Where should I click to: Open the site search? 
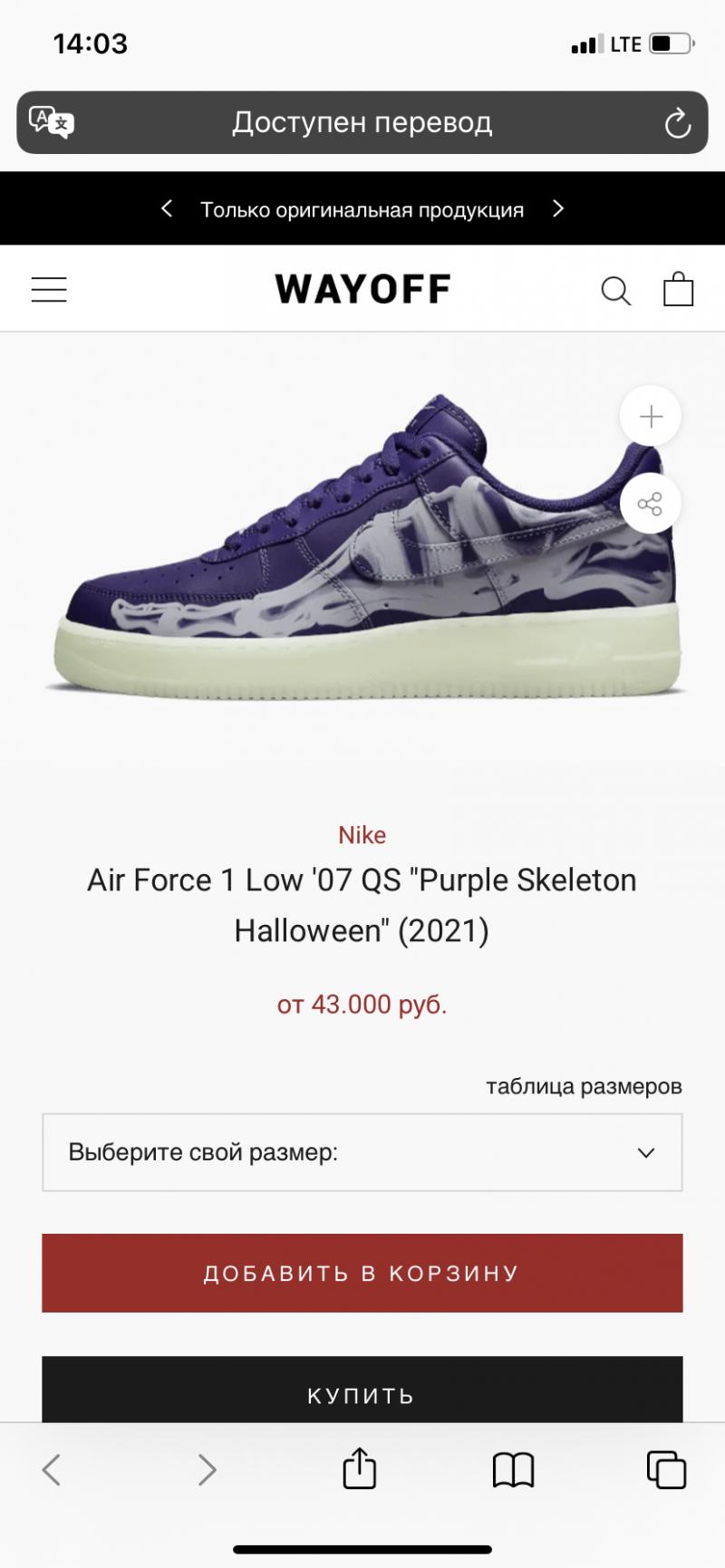tap(615, 291)
